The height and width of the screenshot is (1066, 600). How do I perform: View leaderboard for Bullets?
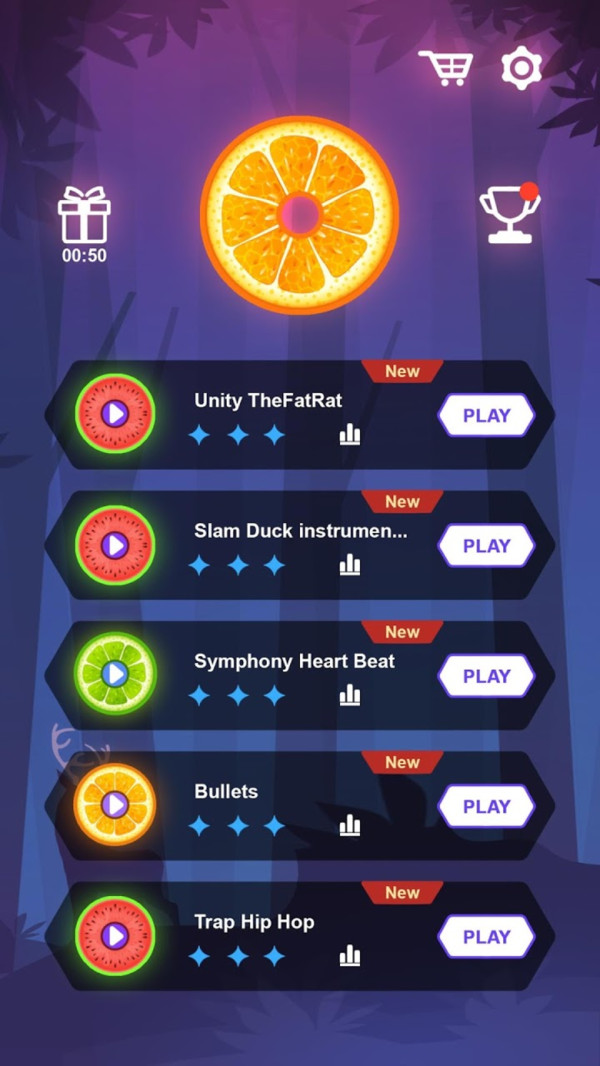click(349, 825)
